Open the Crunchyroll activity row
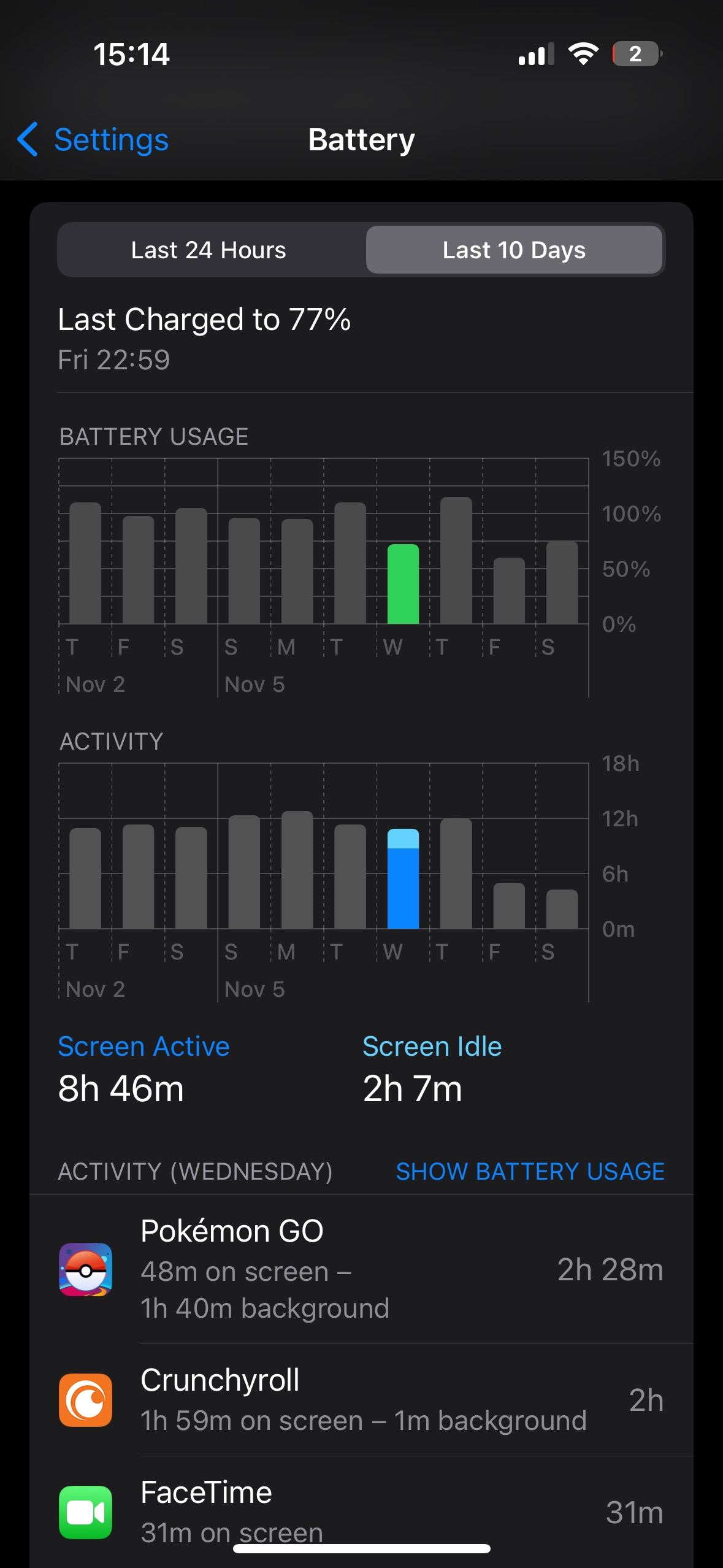Screen dimensions: 723x1568 361,1400
